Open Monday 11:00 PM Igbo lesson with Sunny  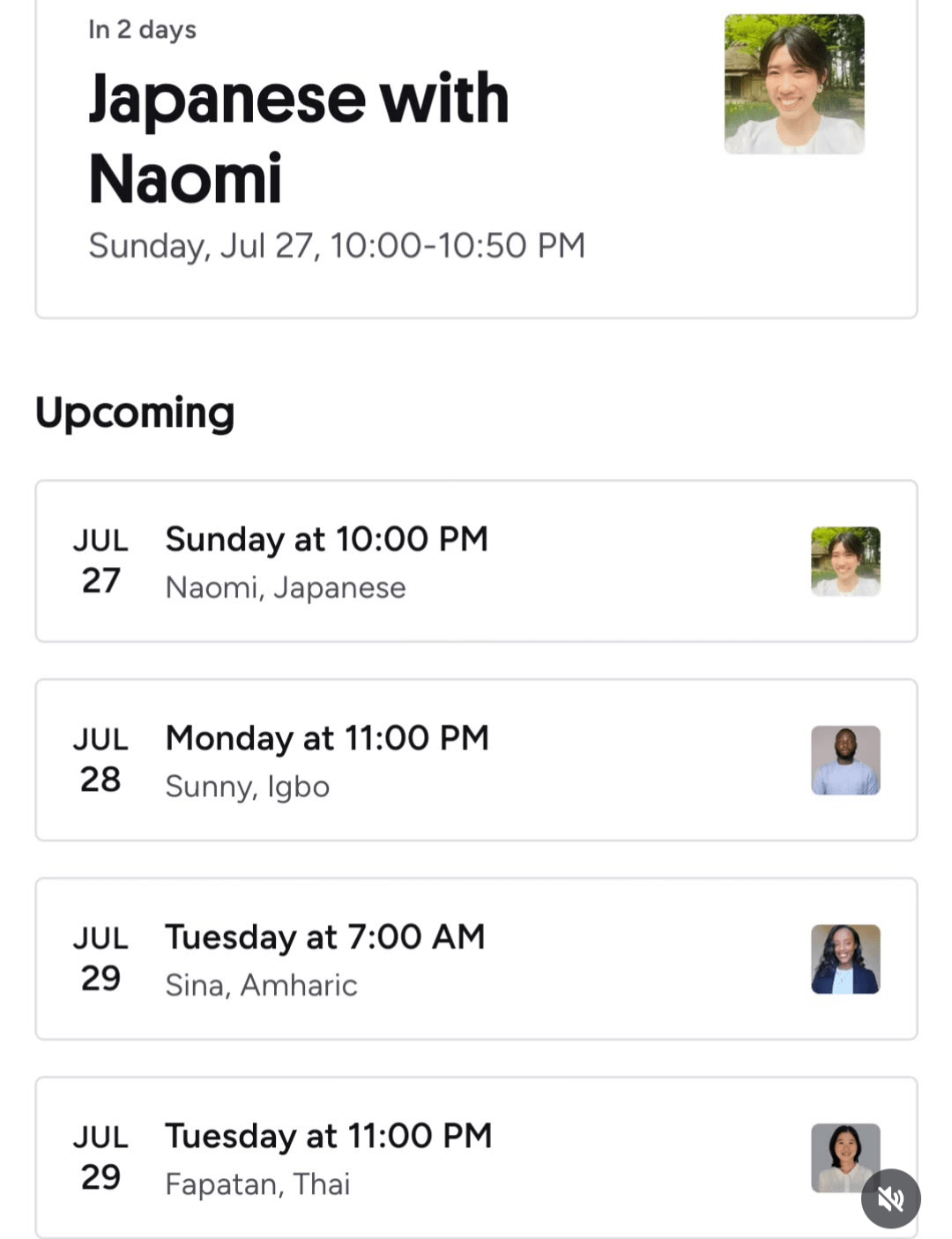476,760
